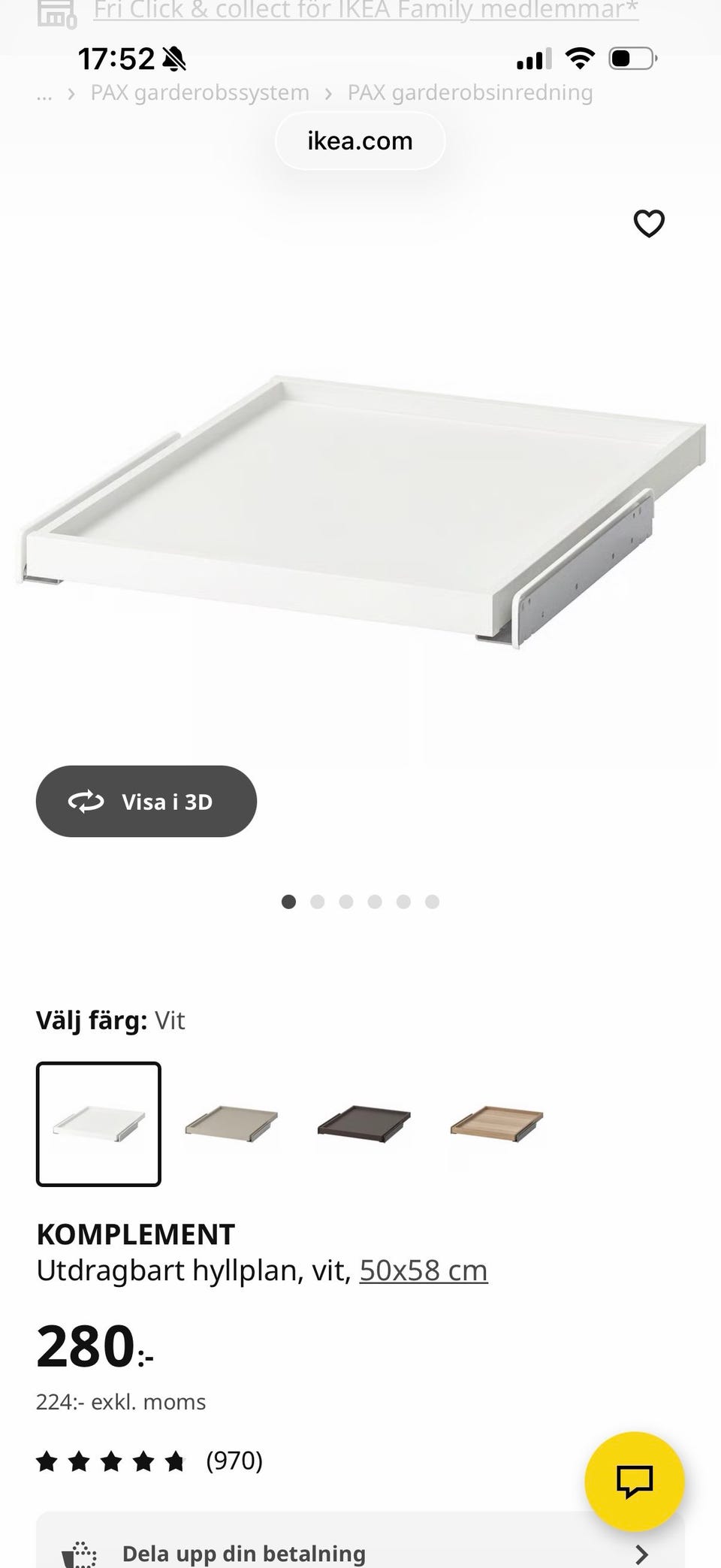Add item to favorites with heart icon
721x1568 pixels.
pos(648,223)
